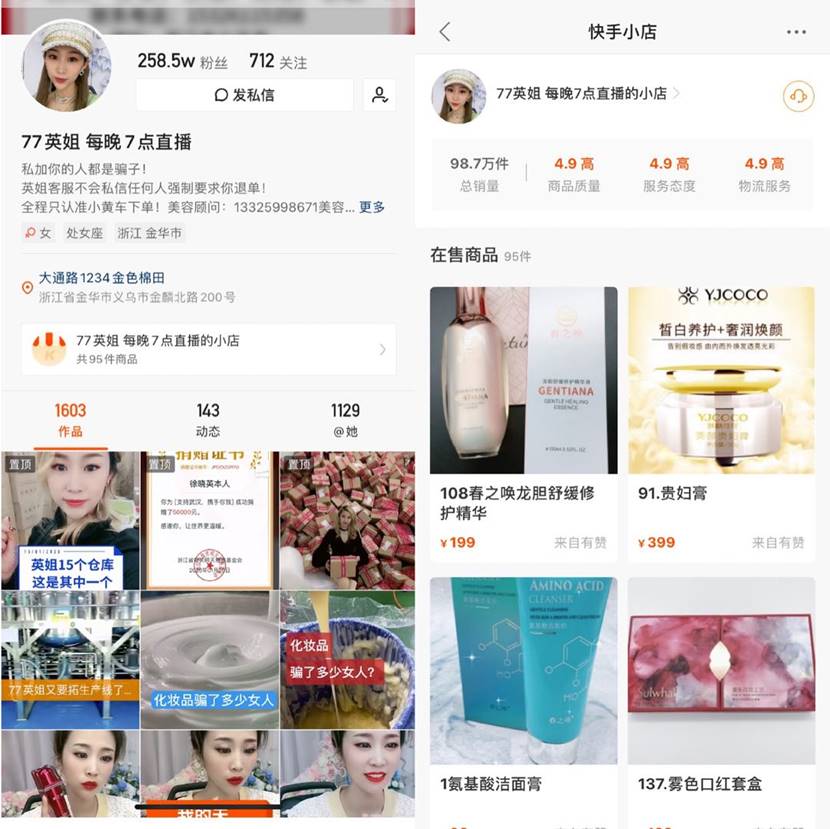Tap the follow user icon beside 发私信
Viewport: 830px width, 829px height.
coord(379,95)
